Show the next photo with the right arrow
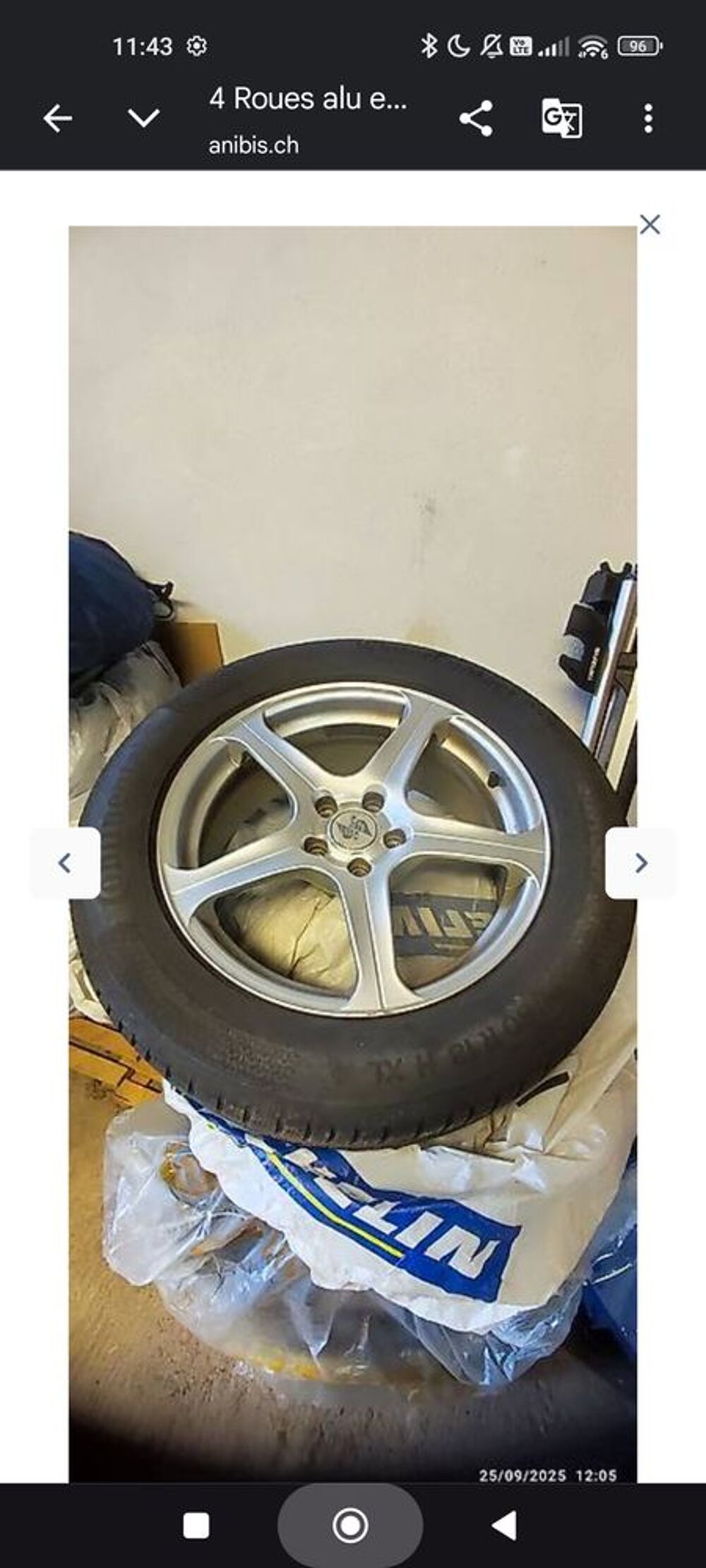 tap(641, 862)
